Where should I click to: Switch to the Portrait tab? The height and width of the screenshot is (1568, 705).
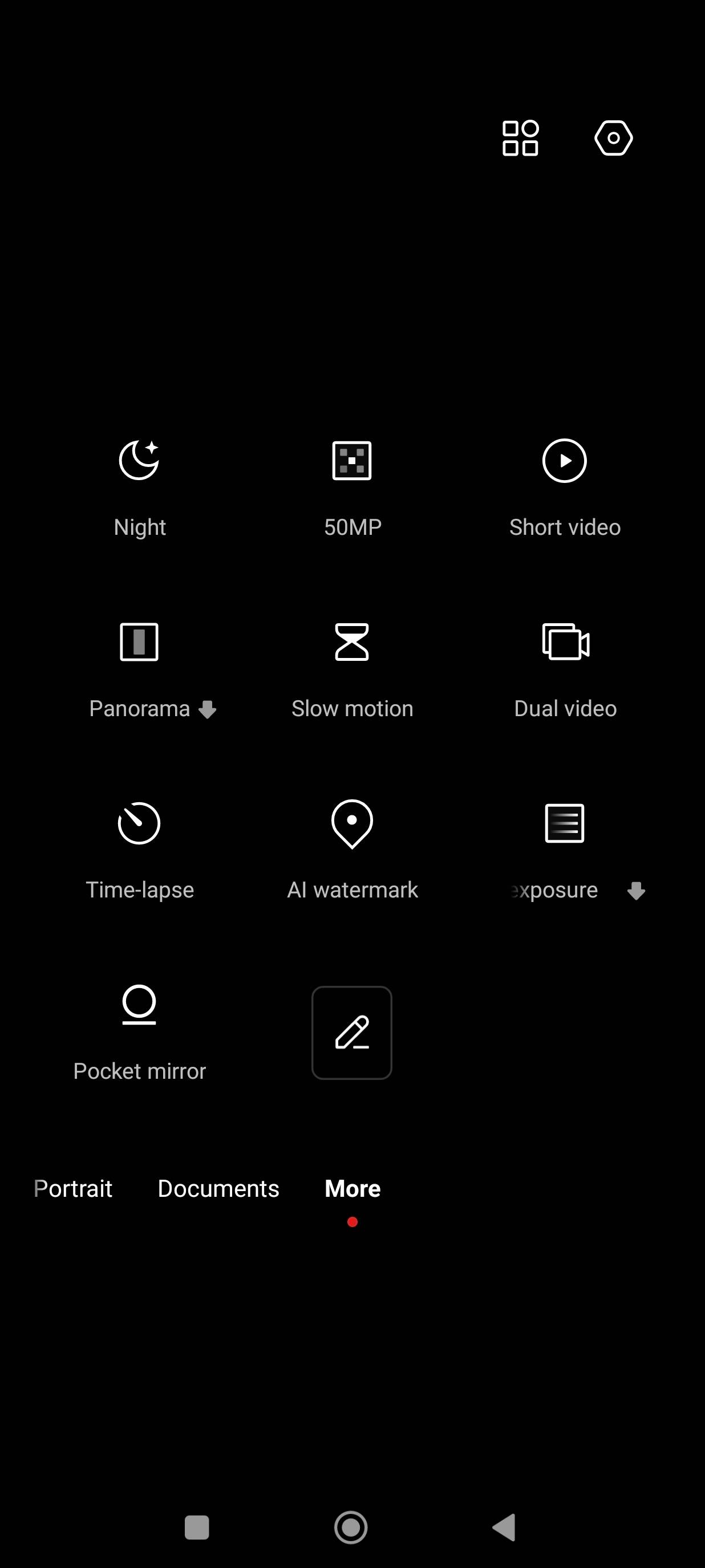72,1188
